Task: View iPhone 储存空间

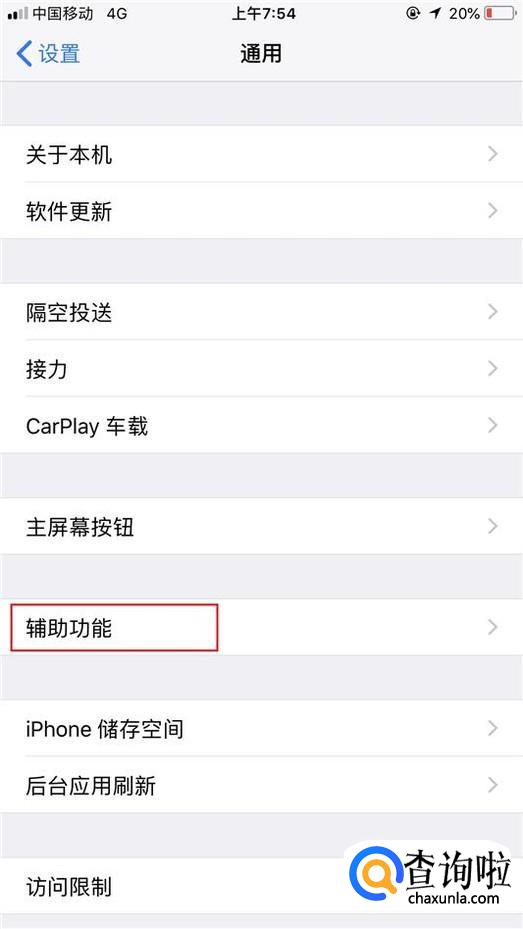Action: (x=261, y=729)
